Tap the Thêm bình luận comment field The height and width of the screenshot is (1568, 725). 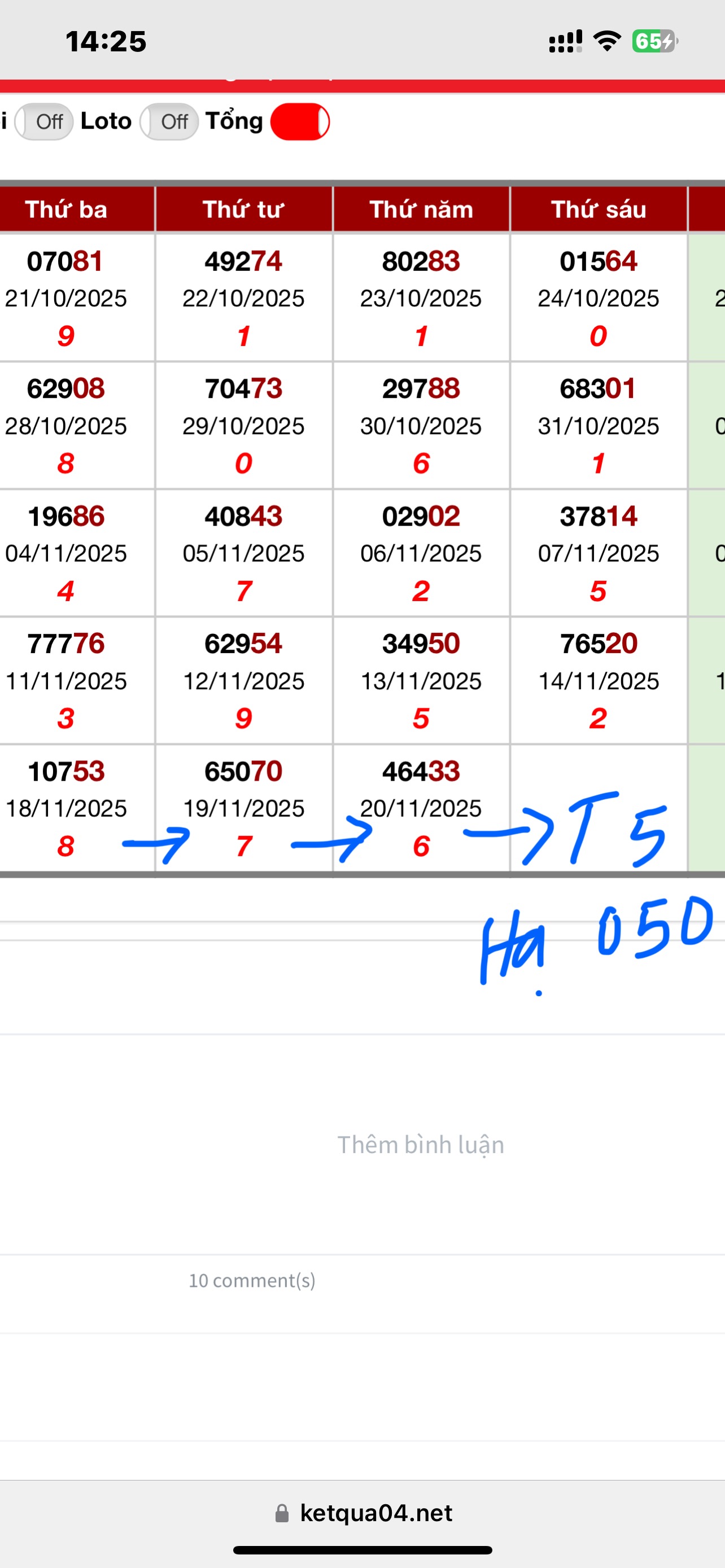pyautogui.click(x=420, y=1145)
